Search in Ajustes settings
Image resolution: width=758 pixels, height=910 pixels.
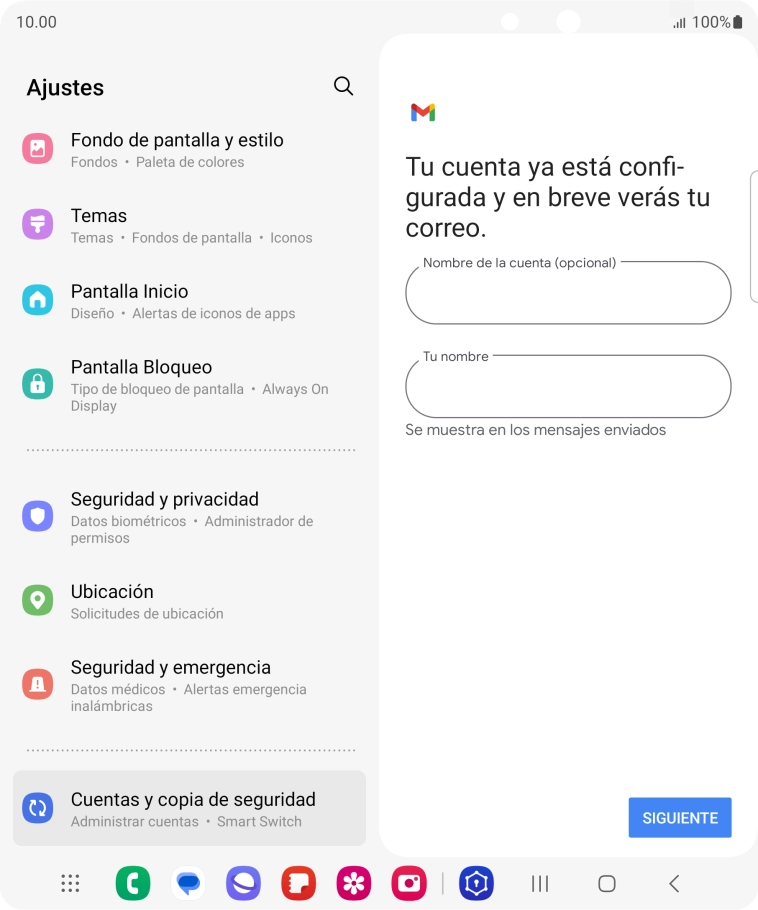tap(343, 87)
